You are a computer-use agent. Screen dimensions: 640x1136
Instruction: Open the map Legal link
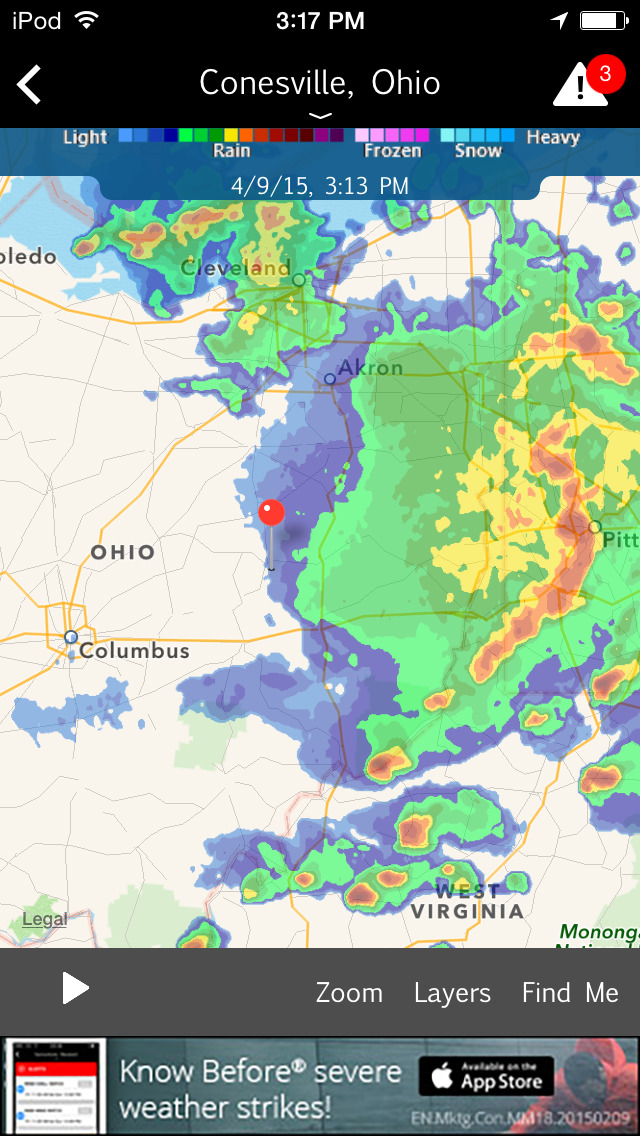pos(45,919)
